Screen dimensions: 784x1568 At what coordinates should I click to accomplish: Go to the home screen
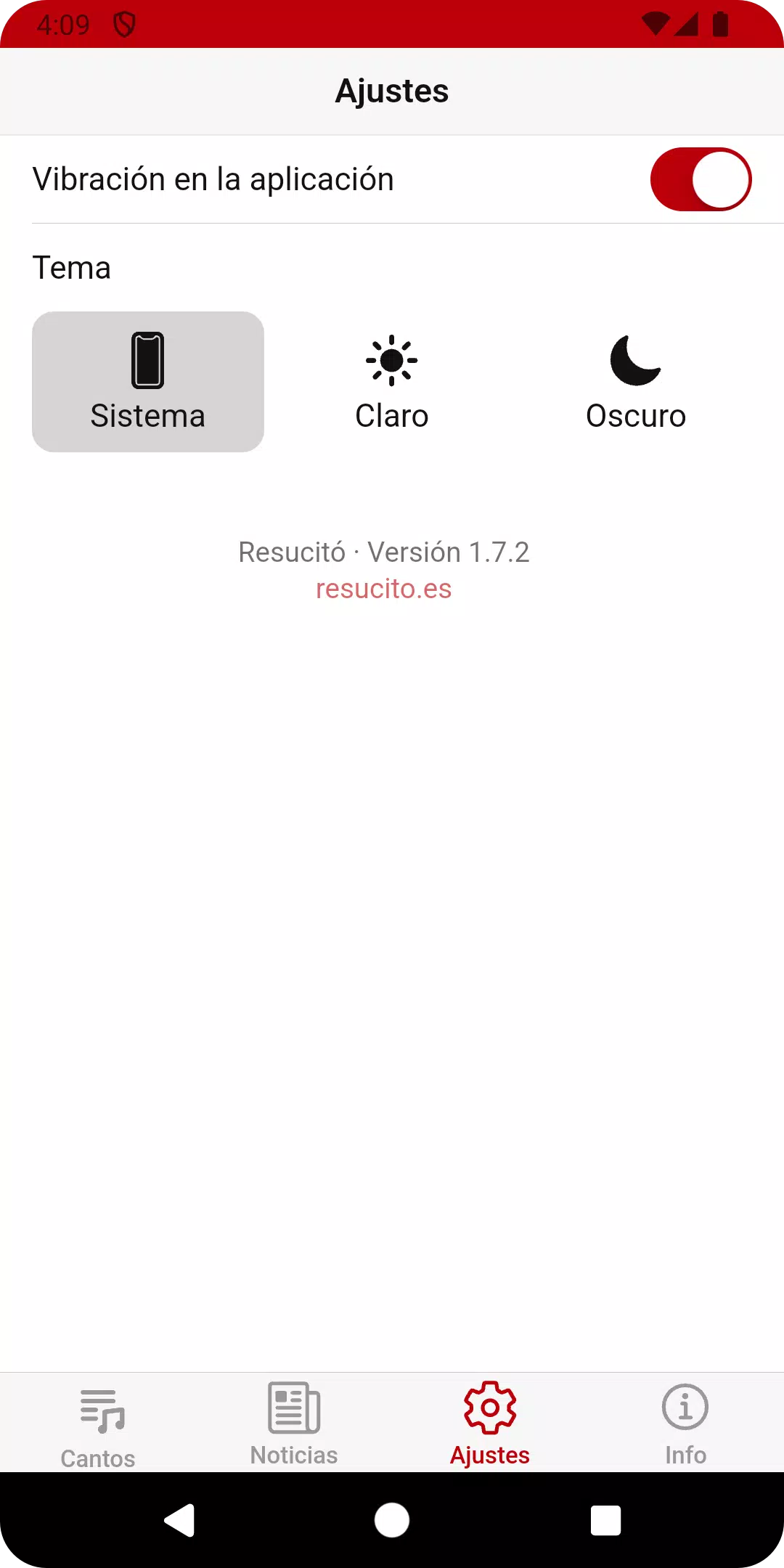tap(392, 1520)
